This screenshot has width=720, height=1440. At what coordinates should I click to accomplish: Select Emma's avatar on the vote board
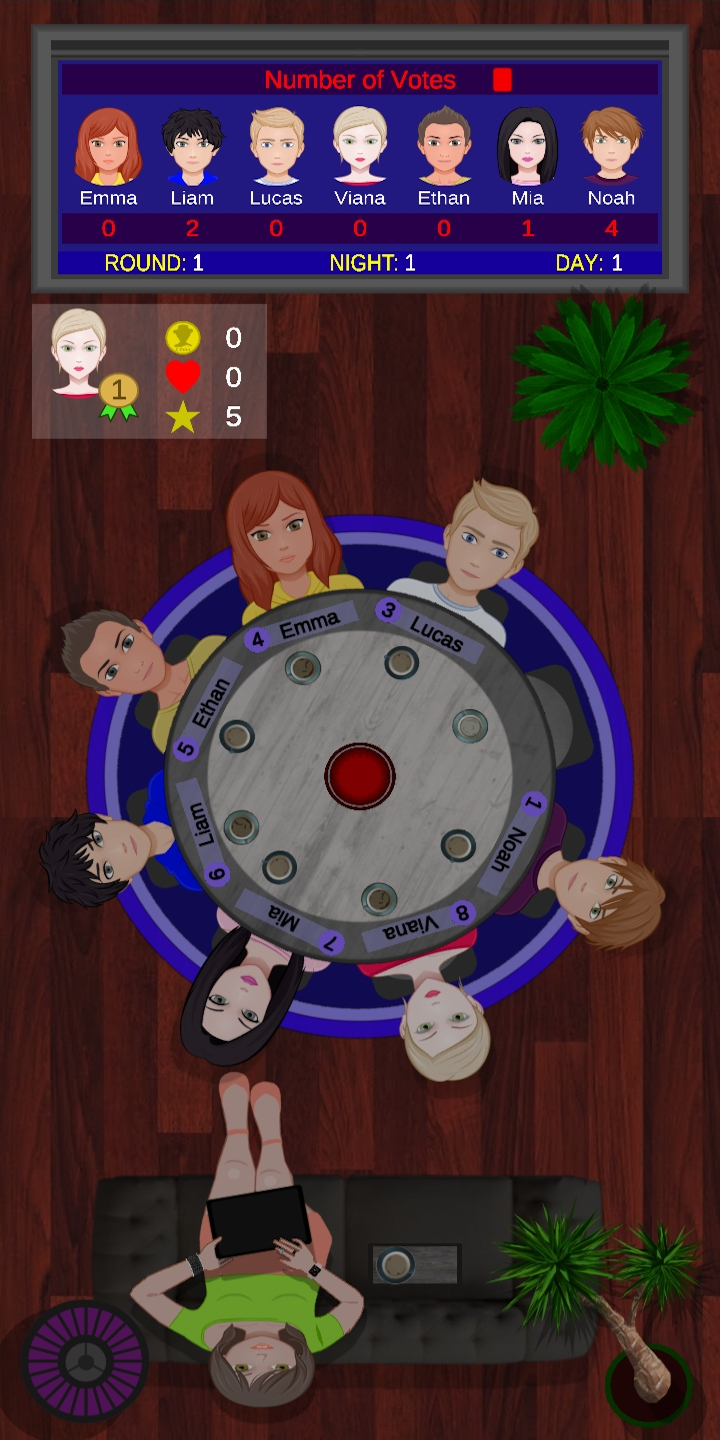click(x=108, y=146)
